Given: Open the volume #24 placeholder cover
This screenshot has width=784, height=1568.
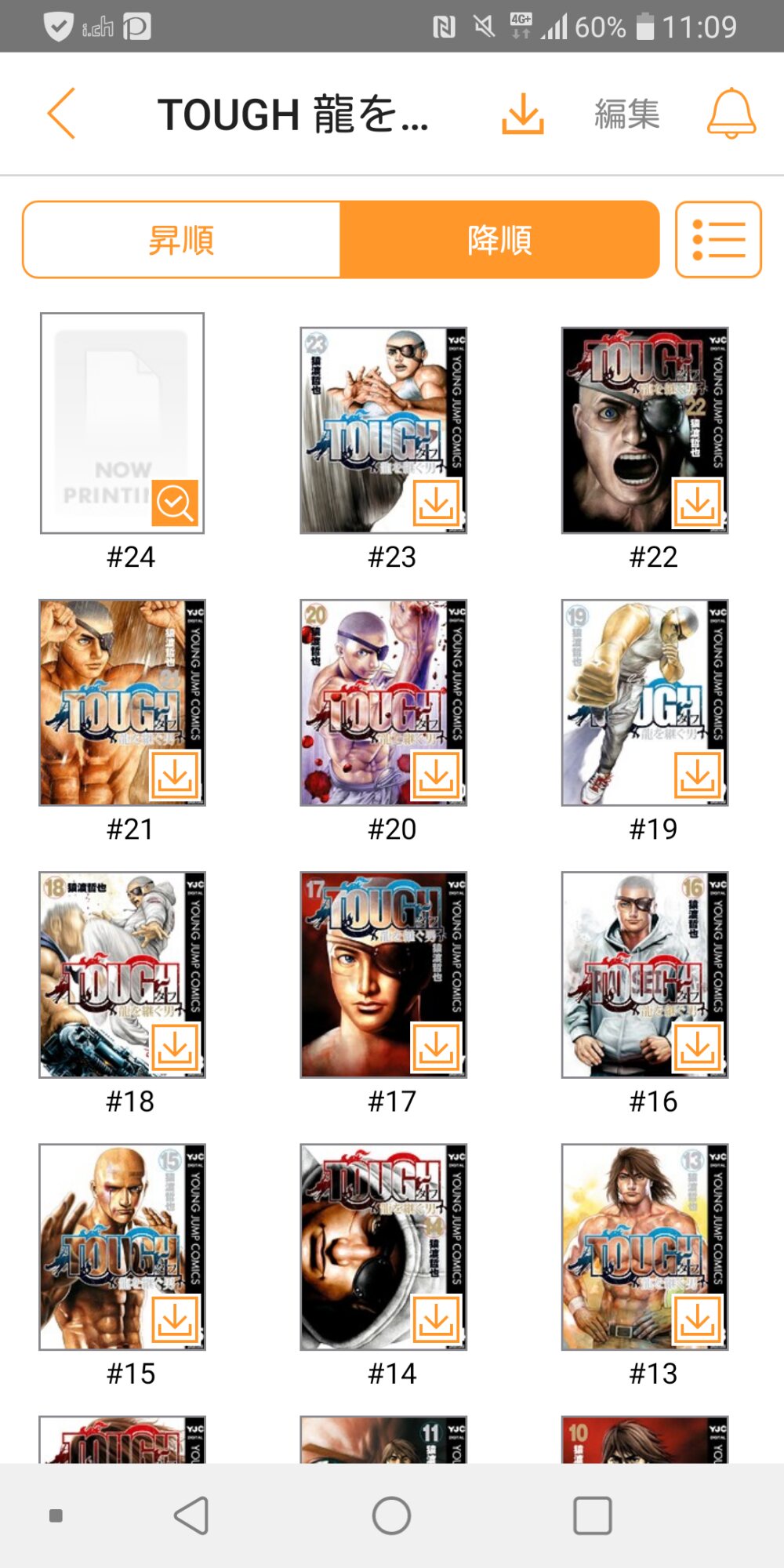Looking at the screenshot, I should 122,423.
